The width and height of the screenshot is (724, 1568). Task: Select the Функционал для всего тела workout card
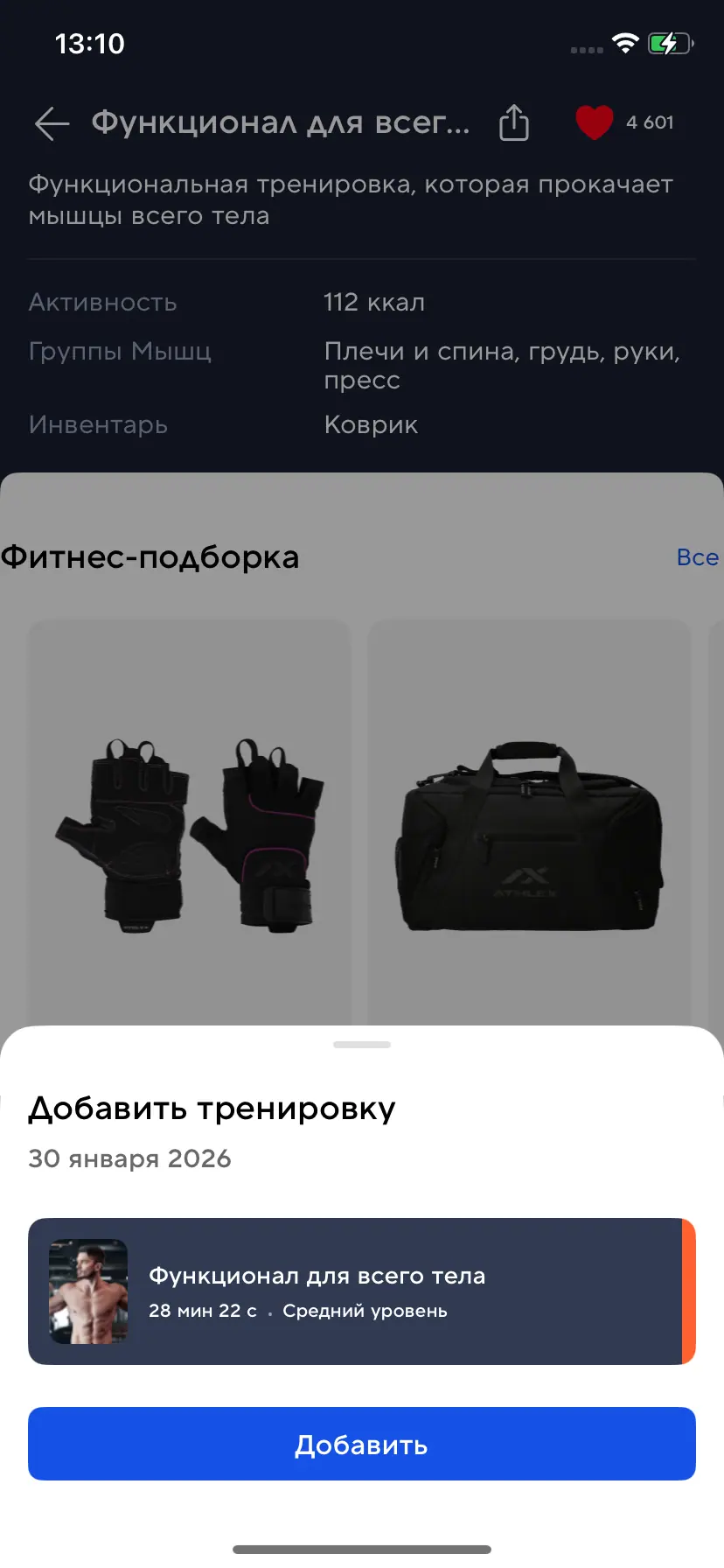coord(361,1291)
